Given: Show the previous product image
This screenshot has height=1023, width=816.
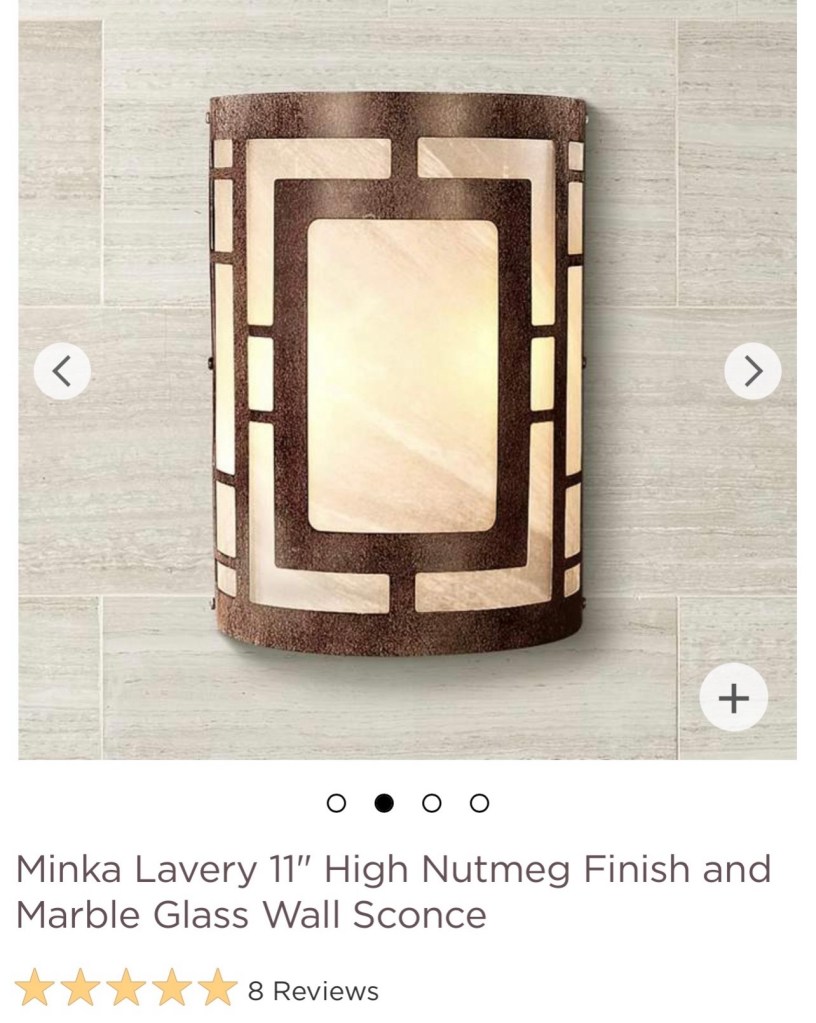Looking at the screenshot, I should click(62, 371).
